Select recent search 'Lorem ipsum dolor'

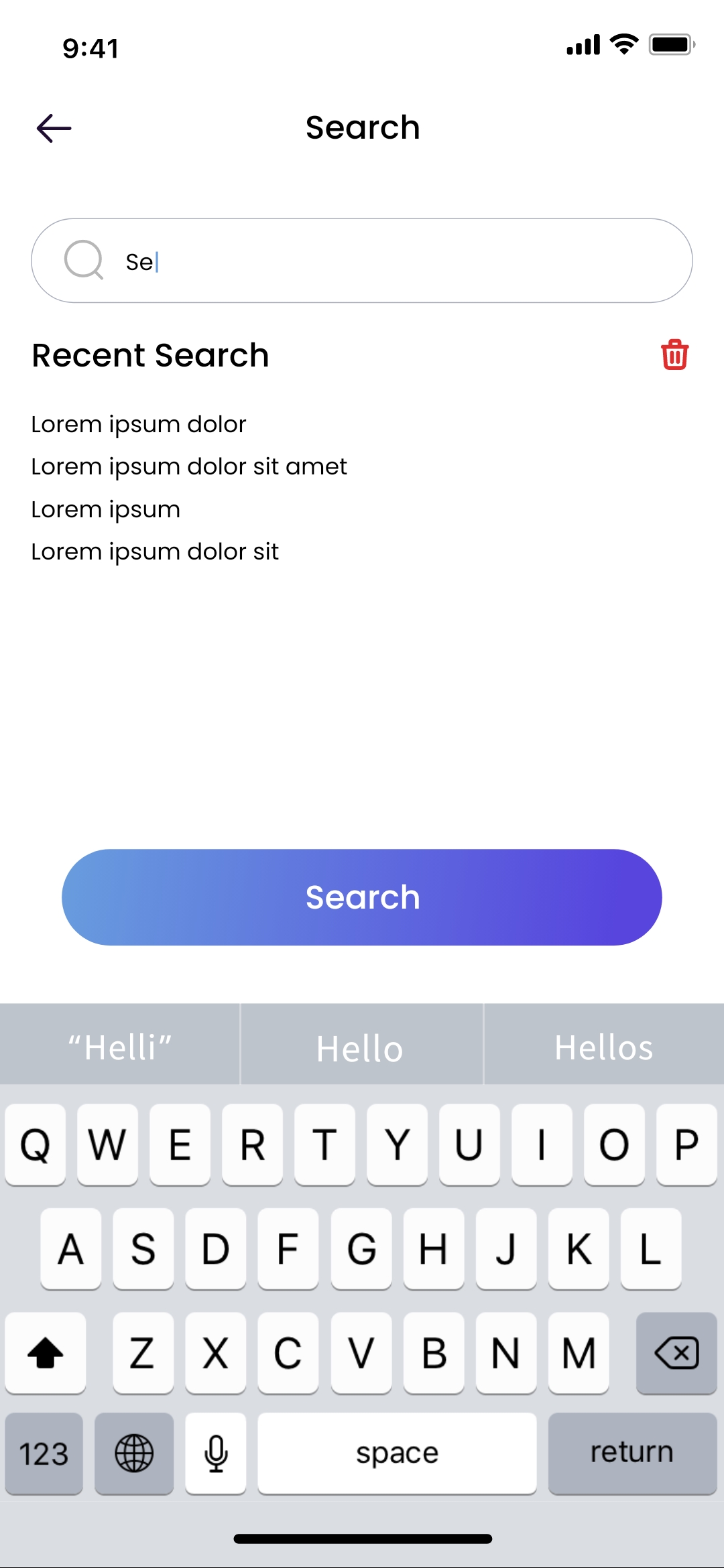tap(139, 424)
